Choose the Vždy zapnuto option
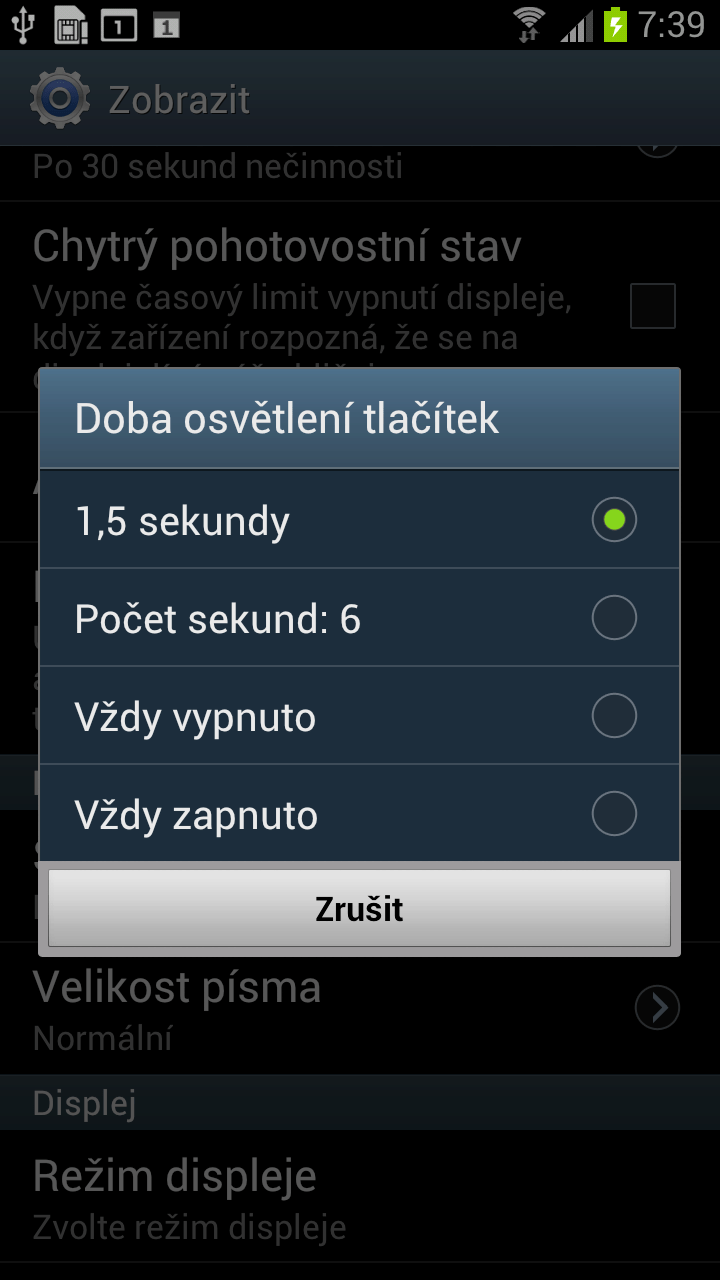This screenshot has height=1280, width=720. tap(359, 814)
